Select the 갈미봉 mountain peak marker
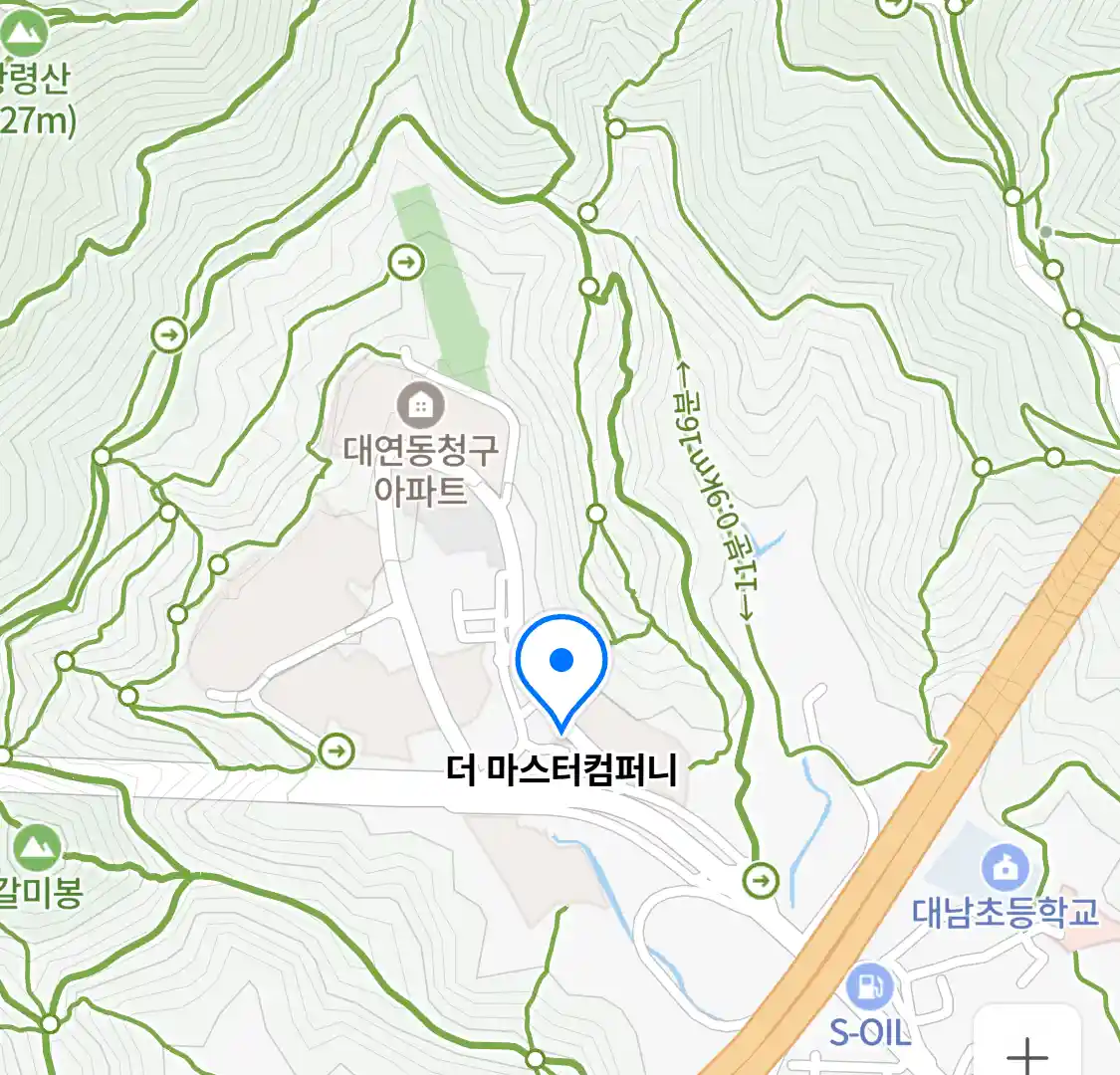 tap(37, 847)
